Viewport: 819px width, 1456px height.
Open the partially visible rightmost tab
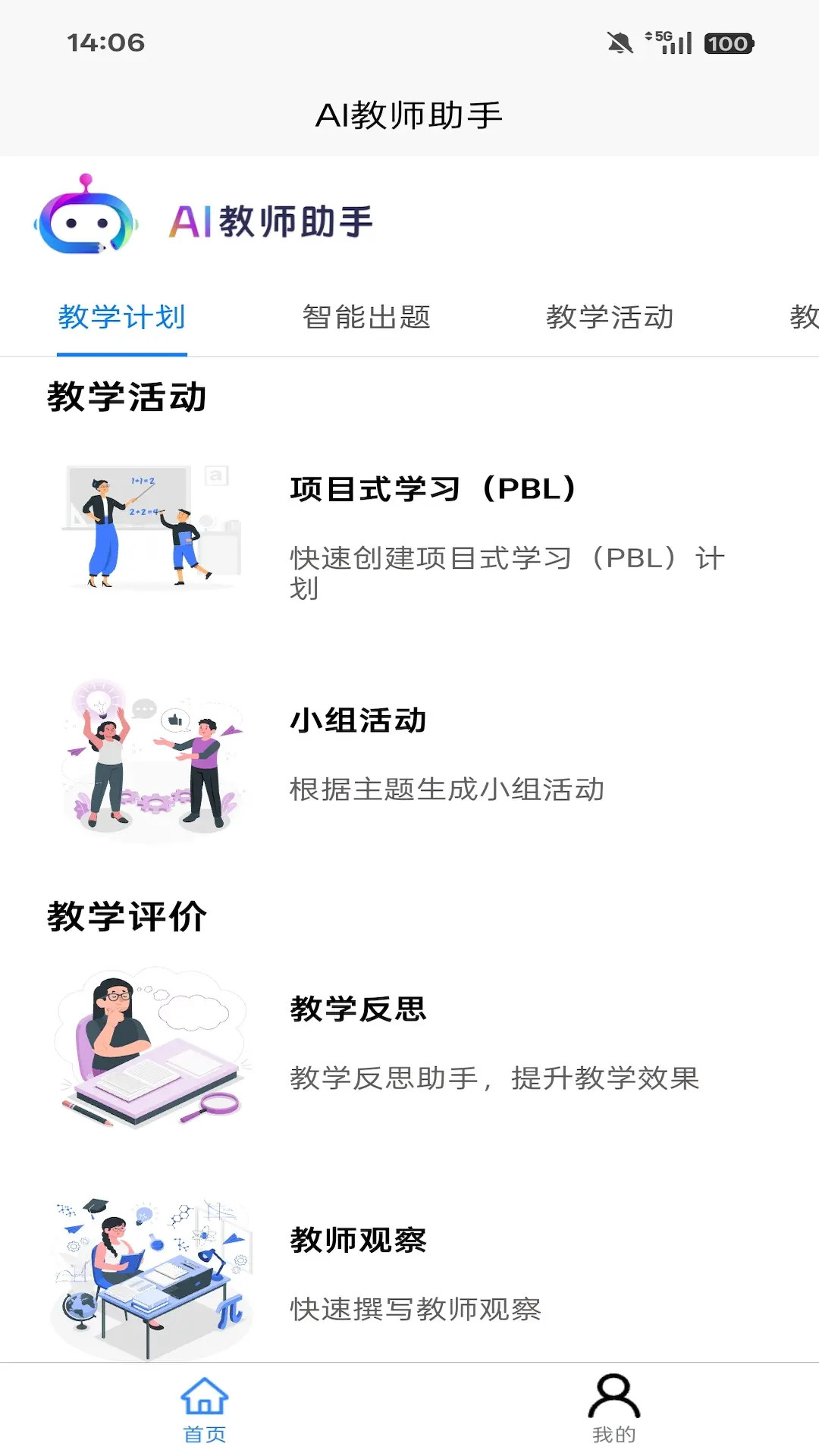coord(802,318)
